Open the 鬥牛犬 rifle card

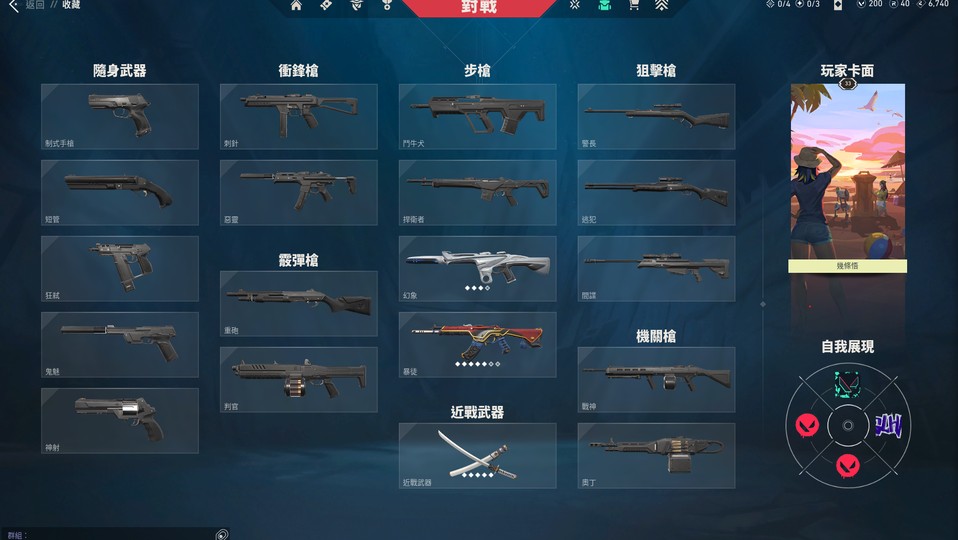(477, 116)
